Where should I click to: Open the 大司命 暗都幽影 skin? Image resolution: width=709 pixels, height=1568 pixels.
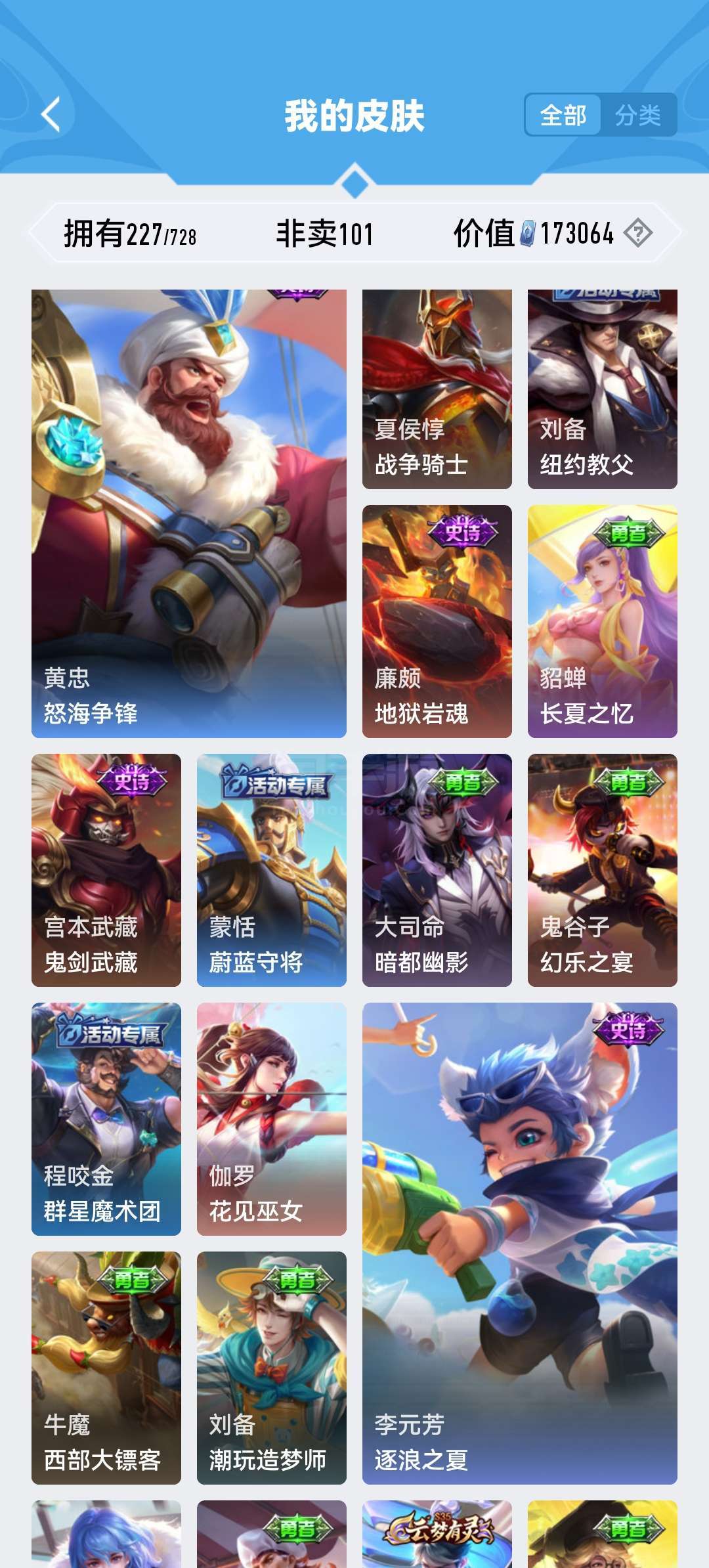[x=437, y=870]
